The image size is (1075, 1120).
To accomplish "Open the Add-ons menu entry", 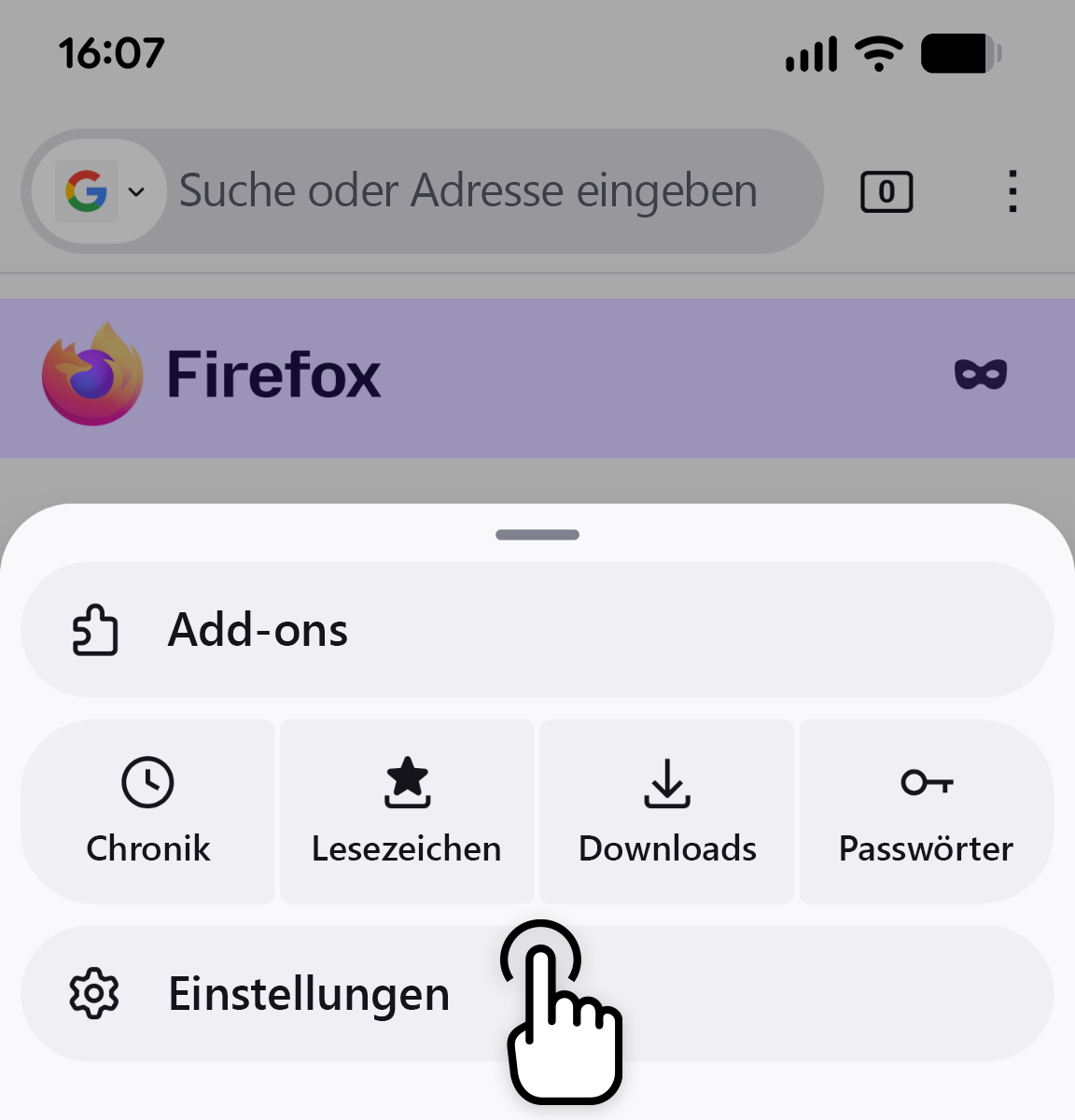I will pos(537,630).
